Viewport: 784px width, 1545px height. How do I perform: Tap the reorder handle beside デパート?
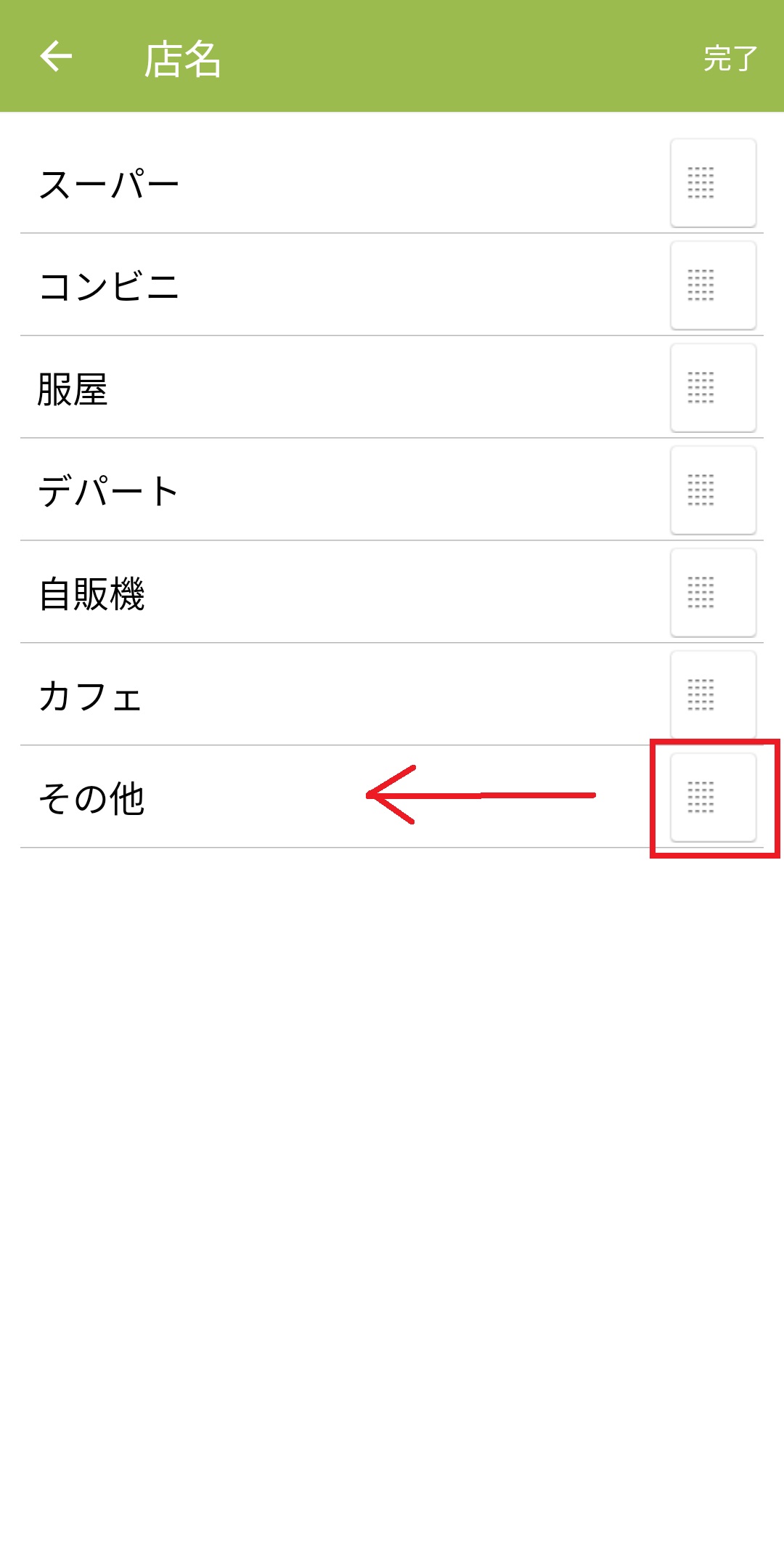(x=713, y=490)
